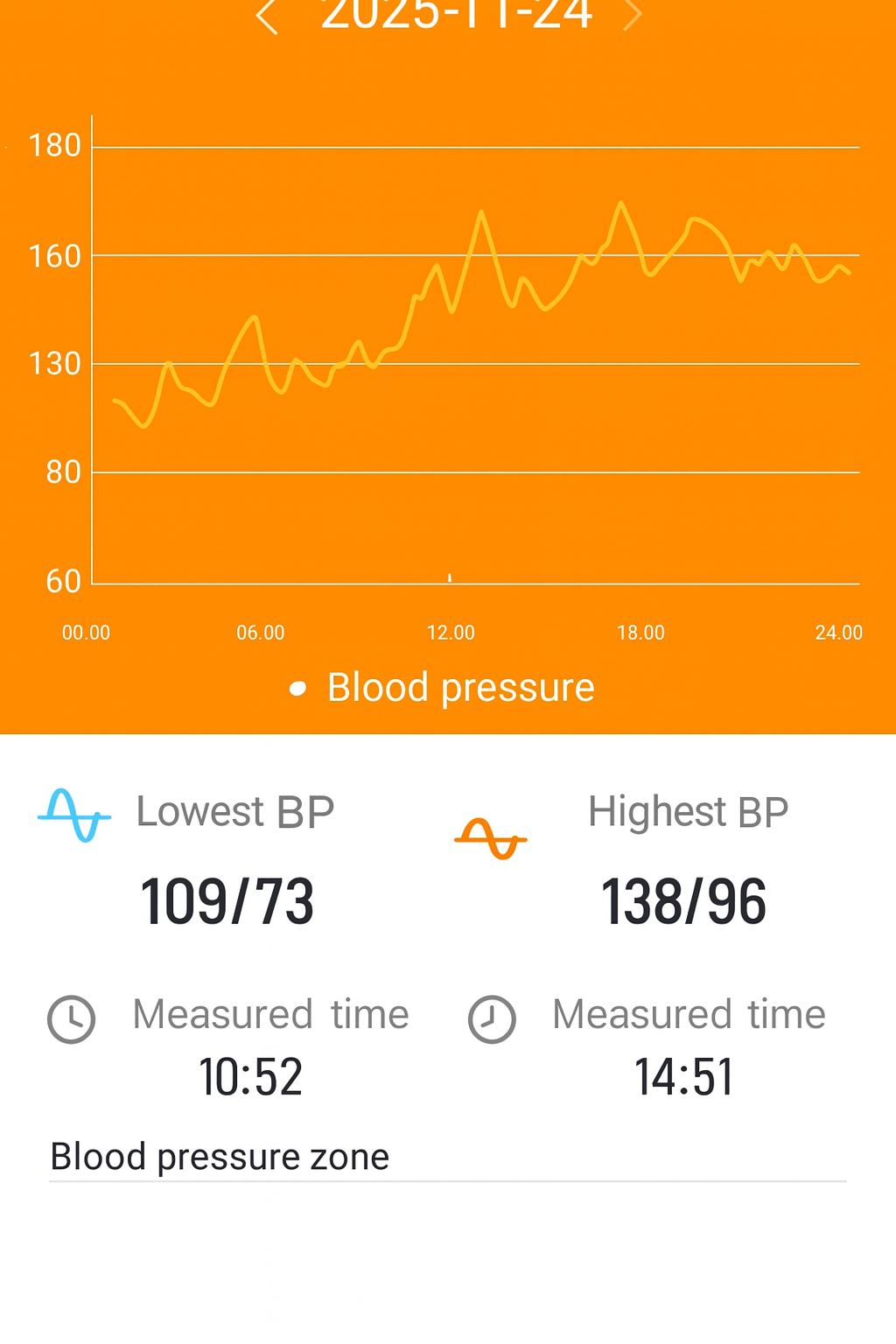Screen dimensions: 896x1344
Task: Collapse the measured time details
Action: coord(270,1014)
